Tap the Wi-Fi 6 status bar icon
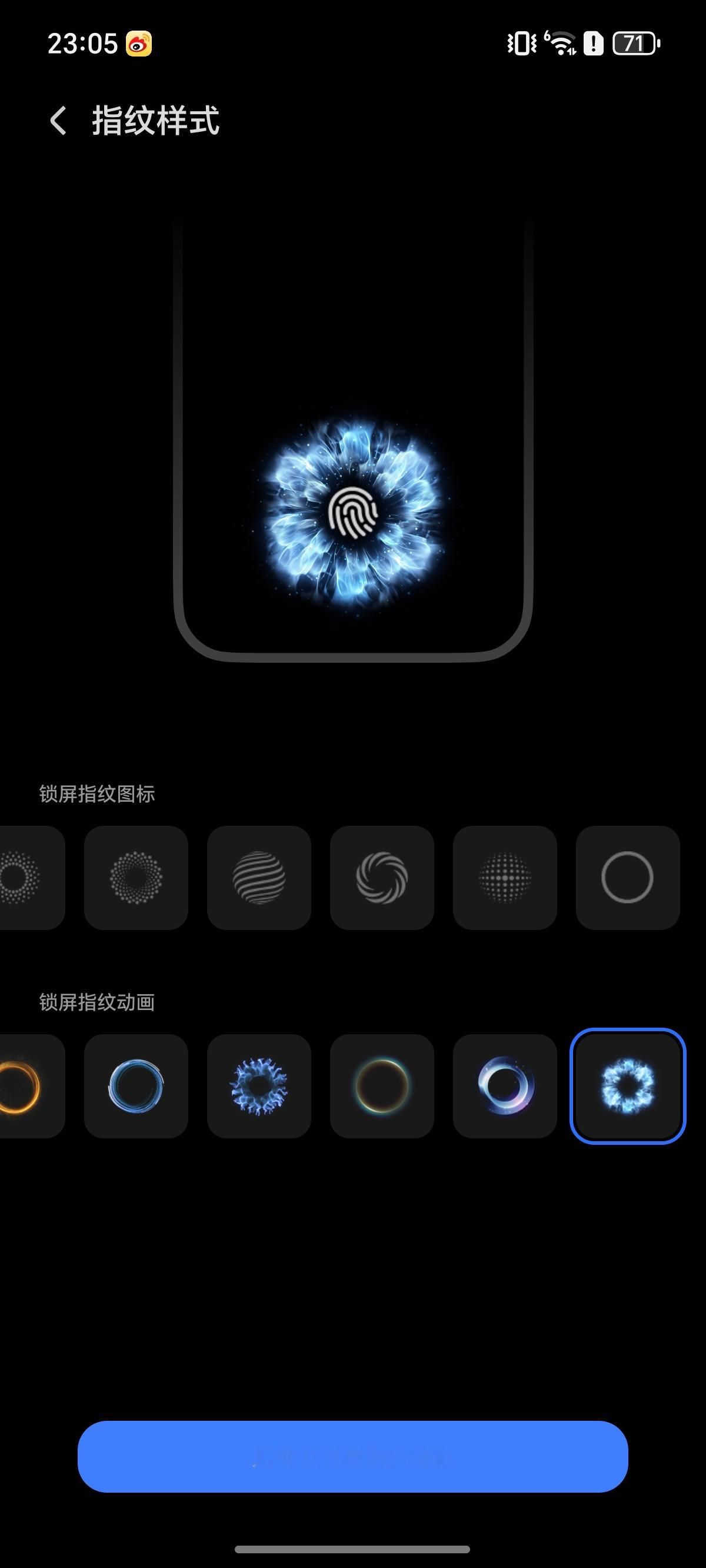Viewport: 706px width, 1568px height. click(x=561, y=42)
